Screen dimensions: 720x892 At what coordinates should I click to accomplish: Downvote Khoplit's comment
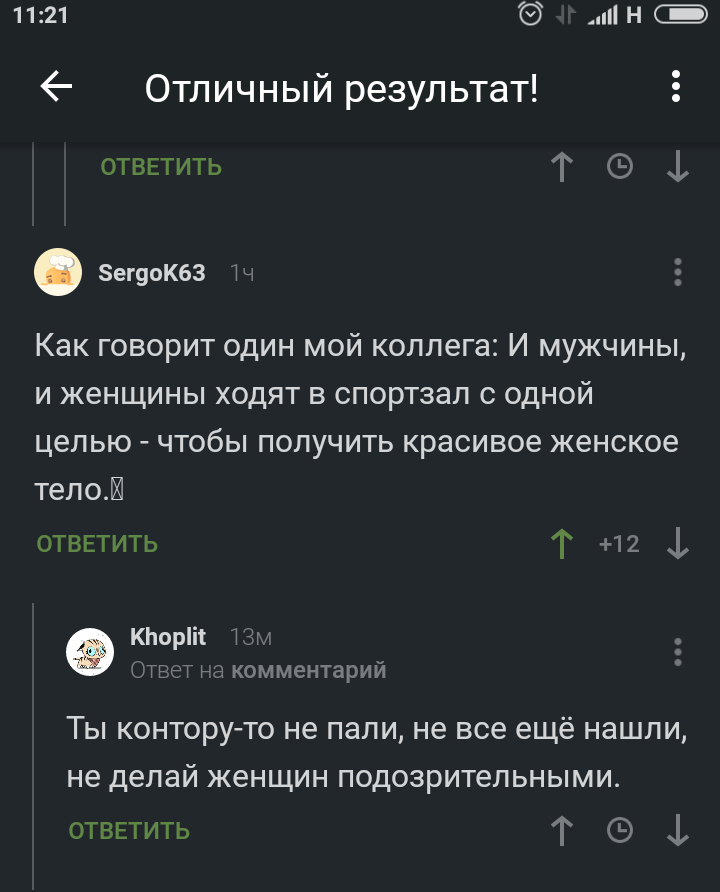678,830
